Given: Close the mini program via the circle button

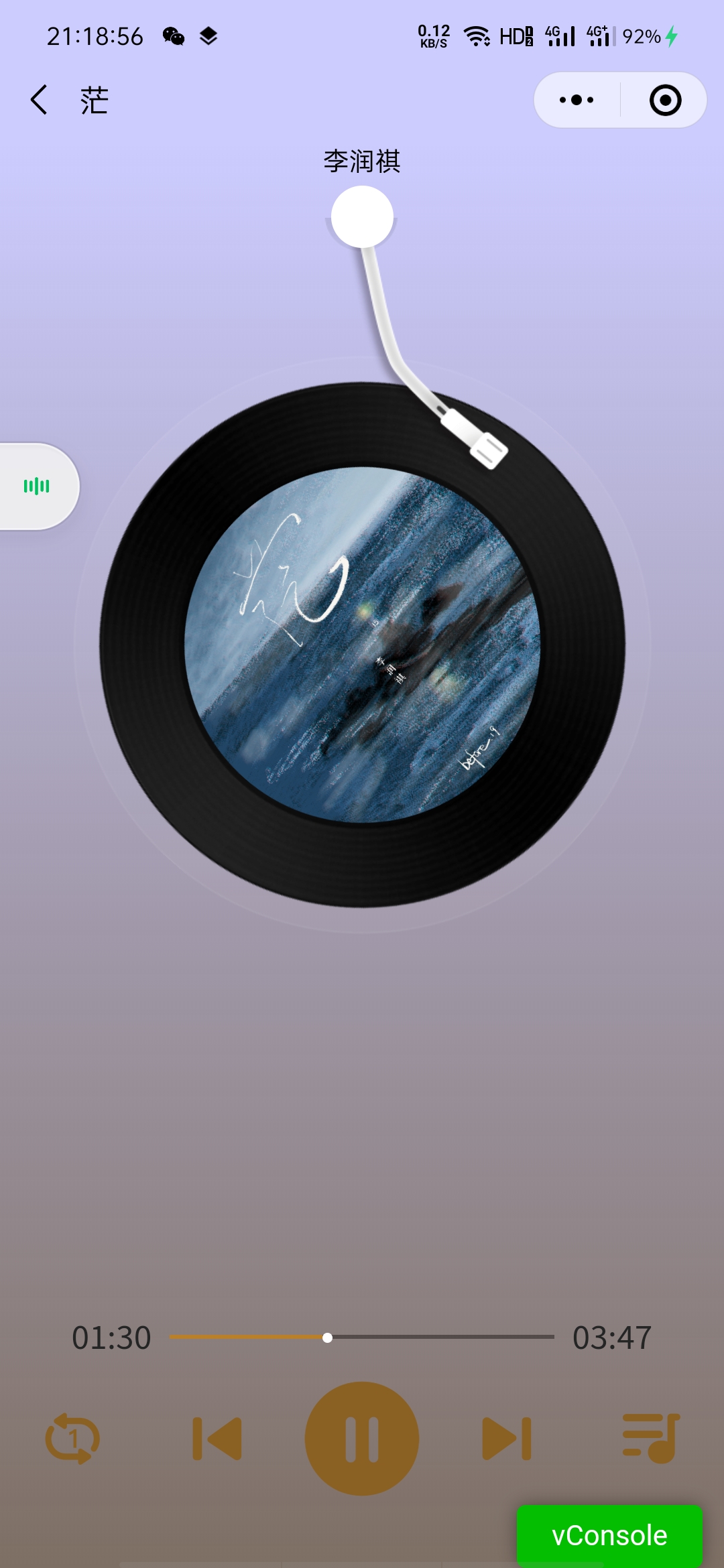Looking at the screenshot, I should [x=665, y=100].
